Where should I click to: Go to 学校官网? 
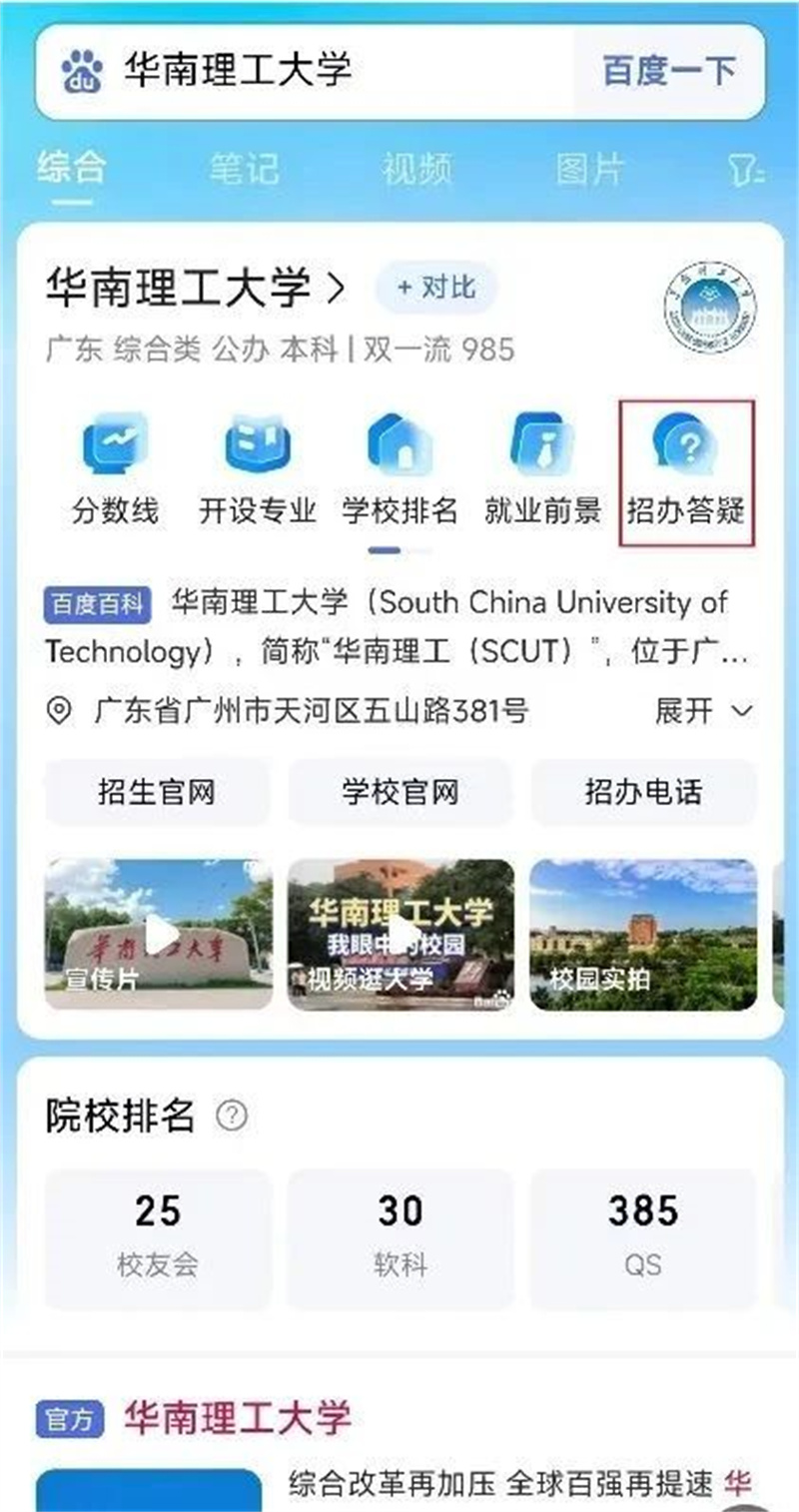(399, 793)
